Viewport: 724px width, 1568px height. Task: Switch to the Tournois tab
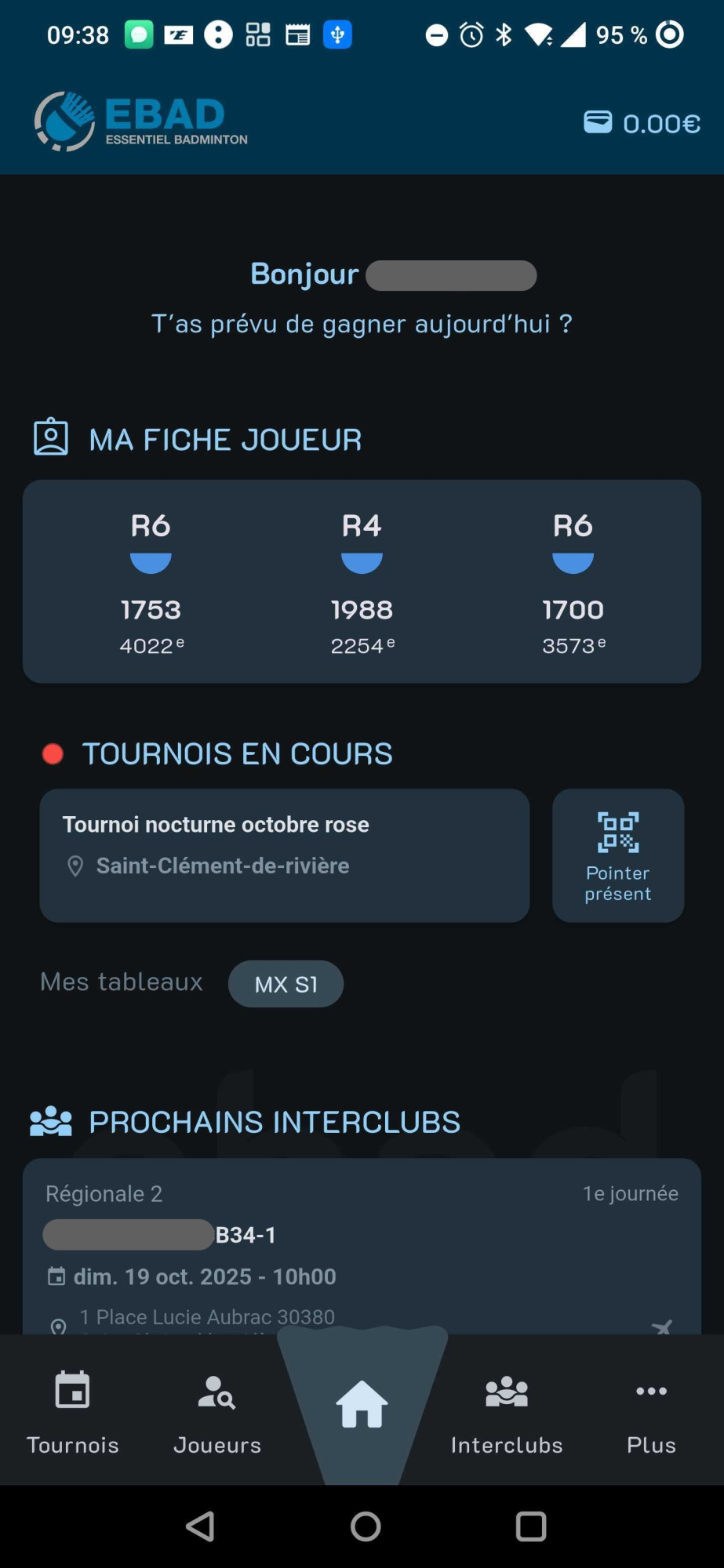(73, 1412)
